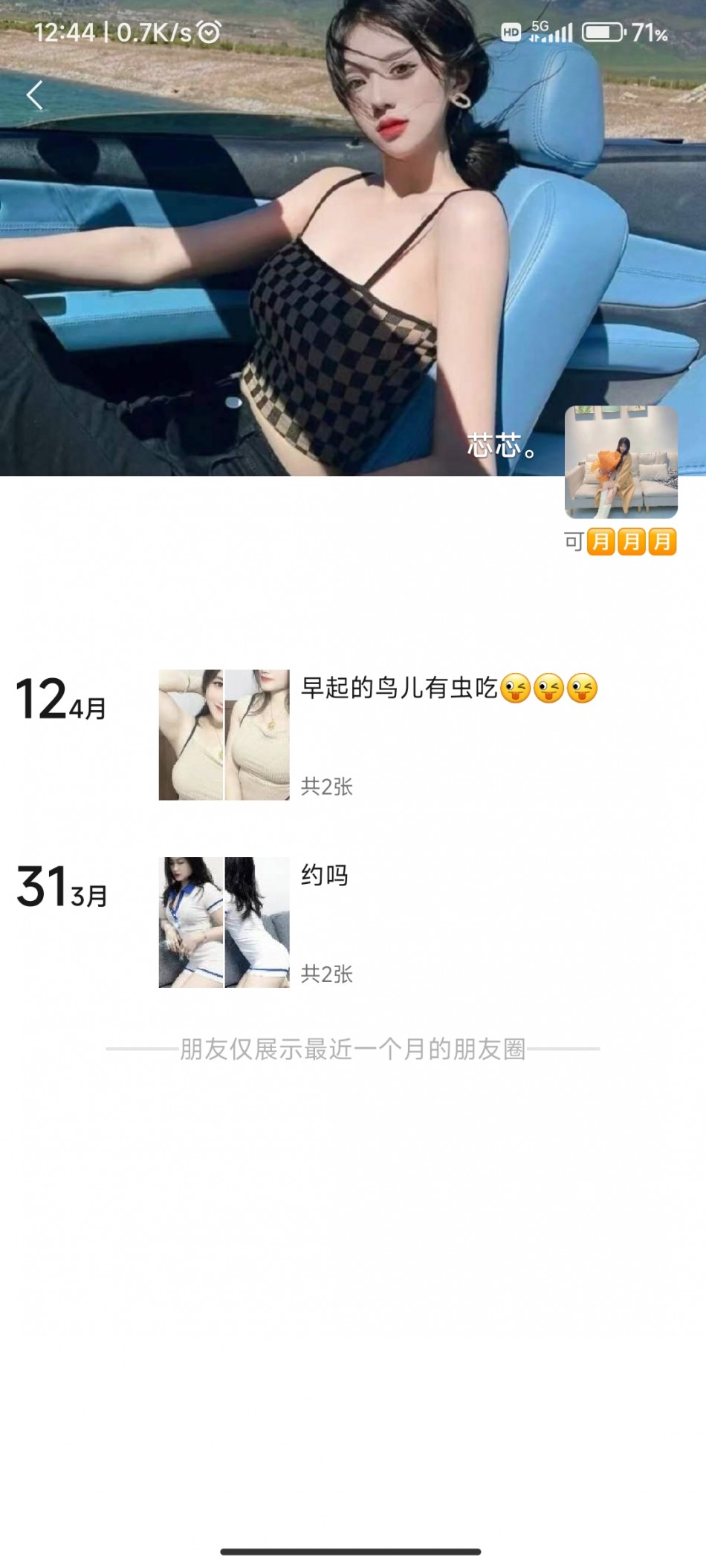Open the April 12 post's first photo
The image size is (706, 1568).
click(191, 735)
